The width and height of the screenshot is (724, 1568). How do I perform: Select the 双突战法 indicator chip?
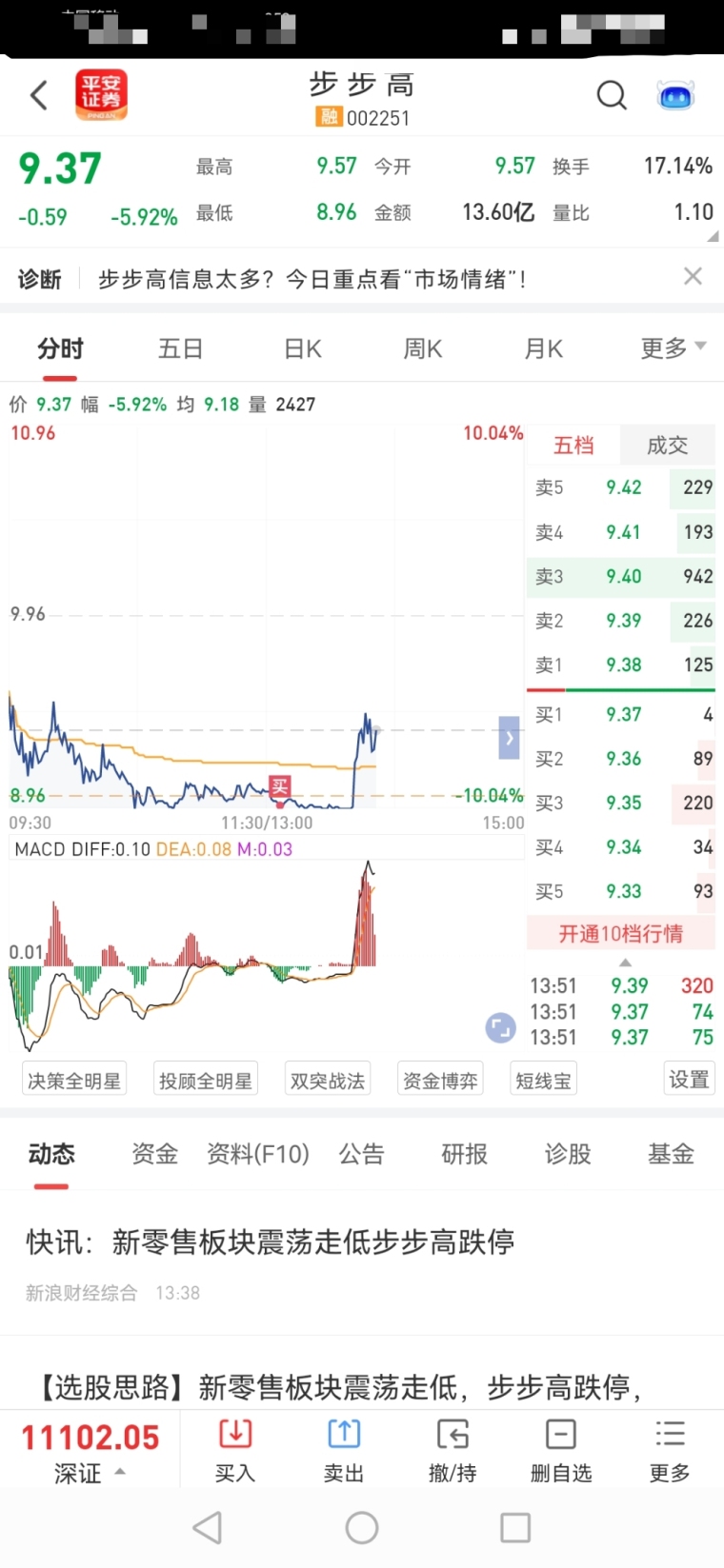click(x=328, y=1081)
